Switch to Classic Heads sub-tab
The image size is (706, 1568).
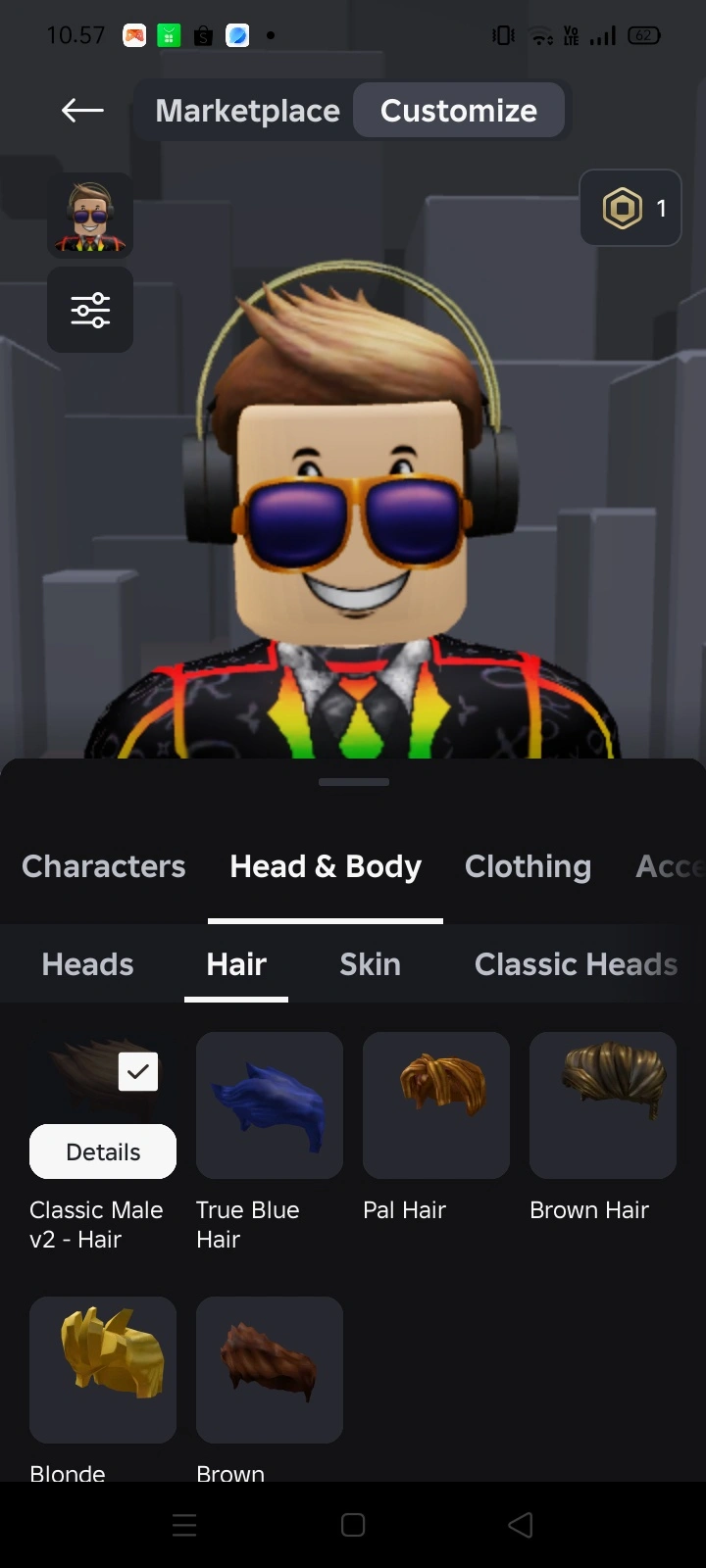(x=576, y=964)
